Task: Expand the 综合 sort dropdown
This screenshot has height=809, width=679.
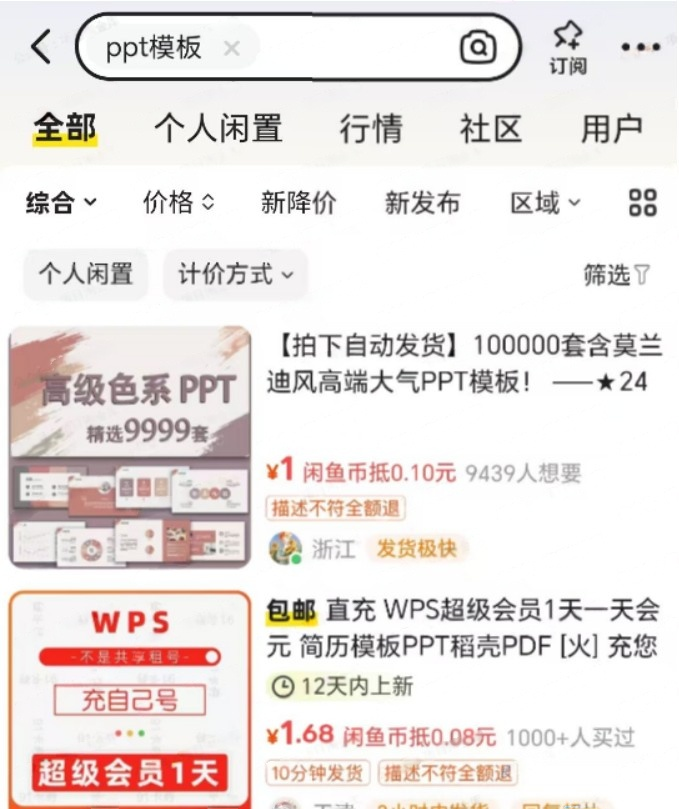Action: (x=61, y=203)
